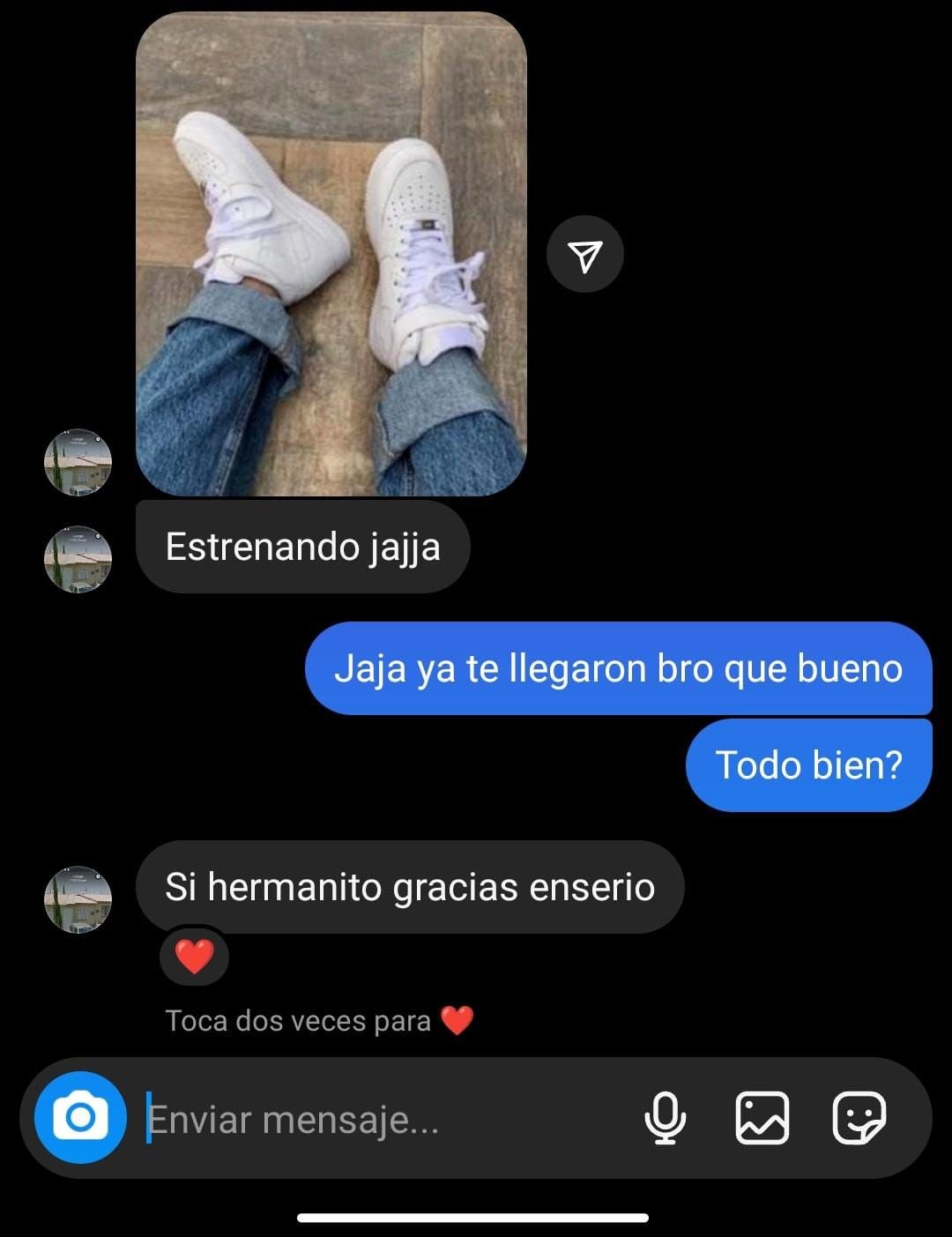The image size is (952, 1237).
Task: Record a voice message with the microphone
Action: coord(666,1118)
